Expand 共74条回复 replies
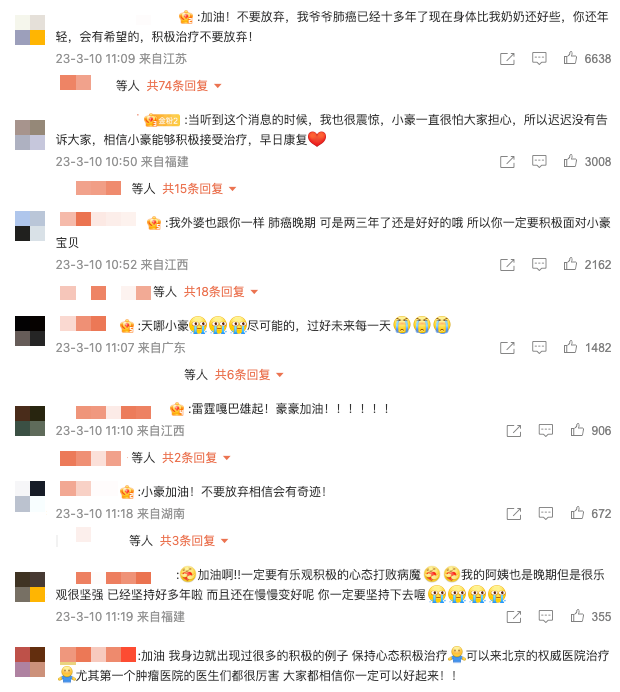This screenshot has height=692, width=620. pos(184,86)
